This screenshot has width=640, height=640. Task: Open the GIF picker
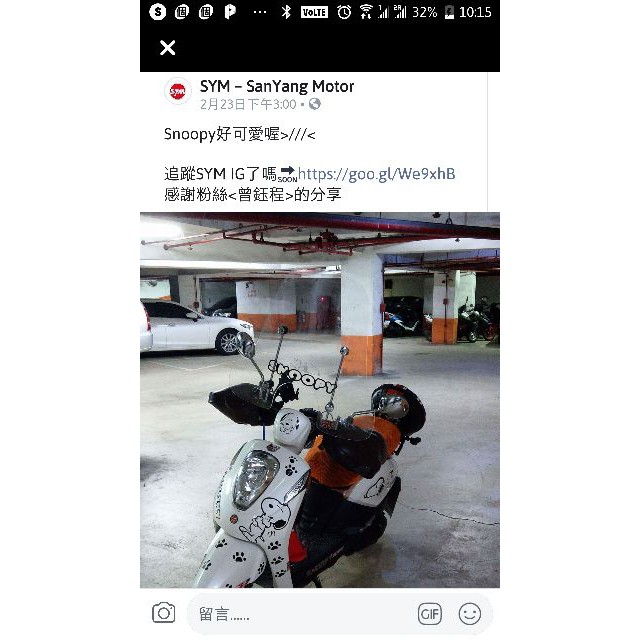click(429, 614)
